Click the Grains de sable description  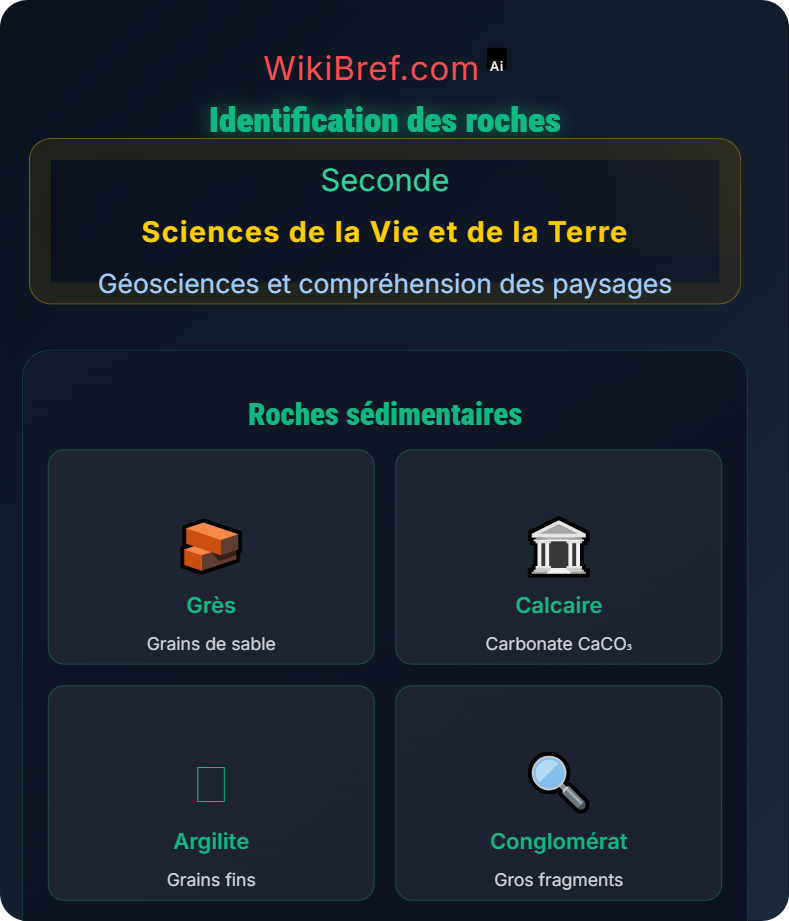coord(211,644)
